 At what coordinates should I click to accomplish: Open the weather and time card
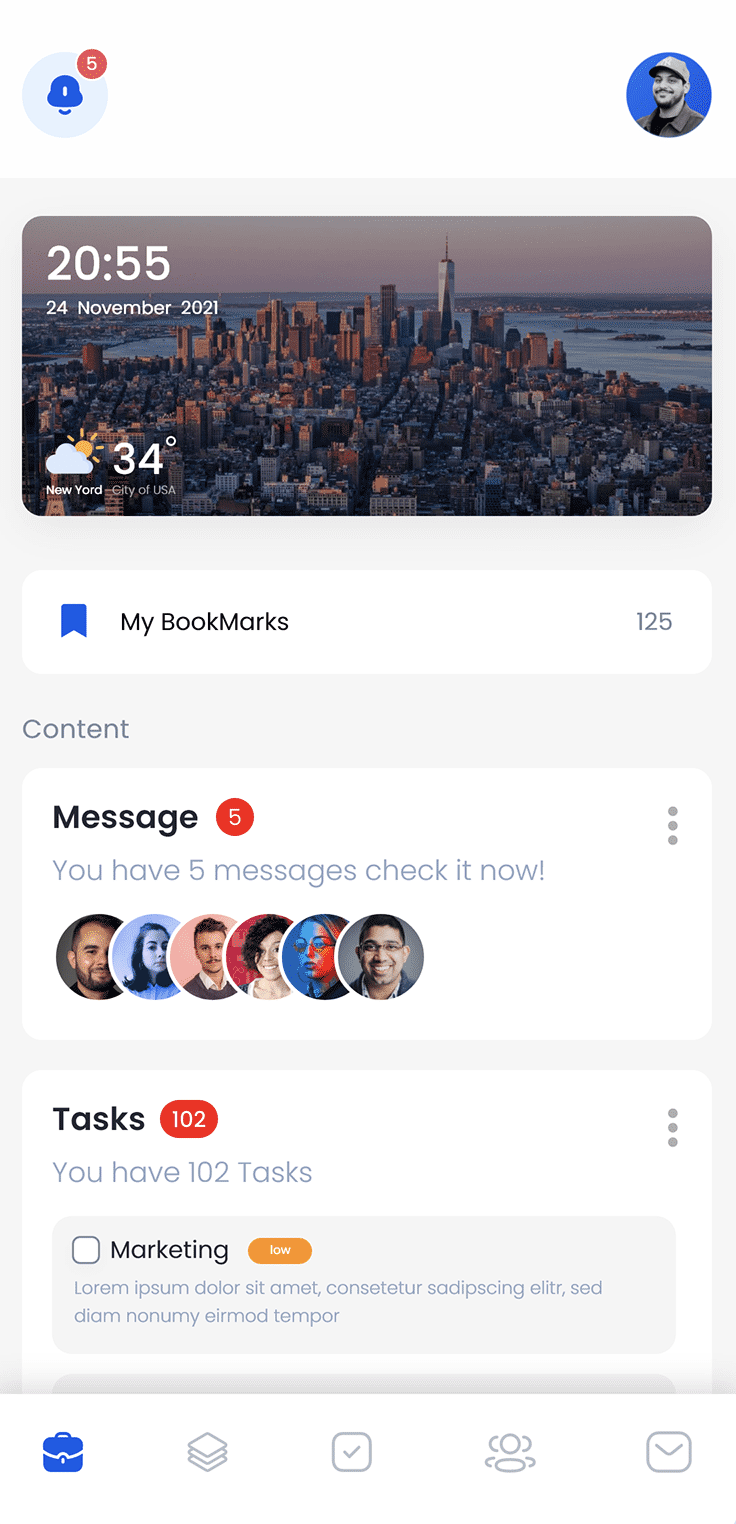coord(367,366)
